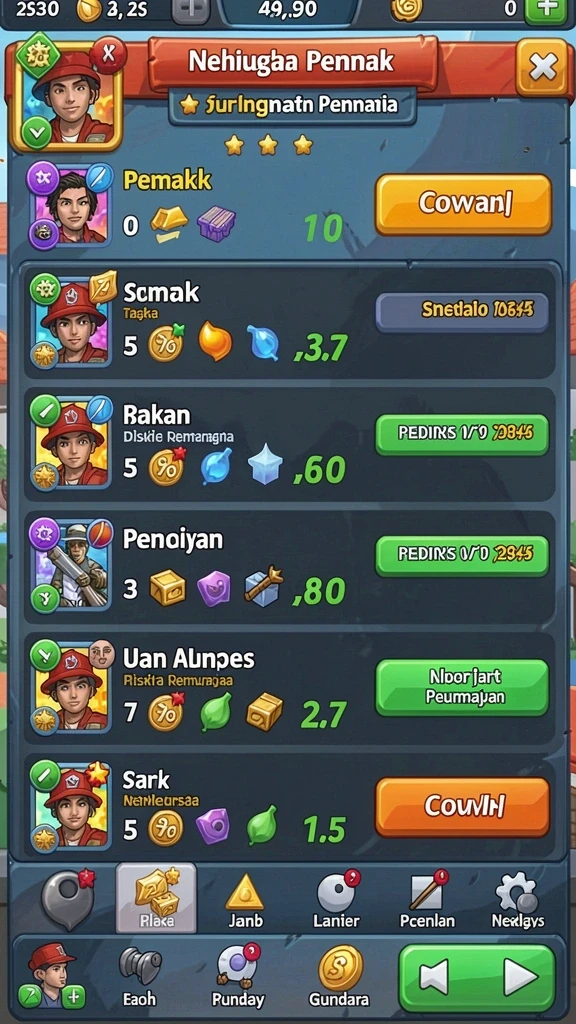Open the Punday item
Image resolution: width=576 pixels, height=1024 pixels.
click(238, 976)
